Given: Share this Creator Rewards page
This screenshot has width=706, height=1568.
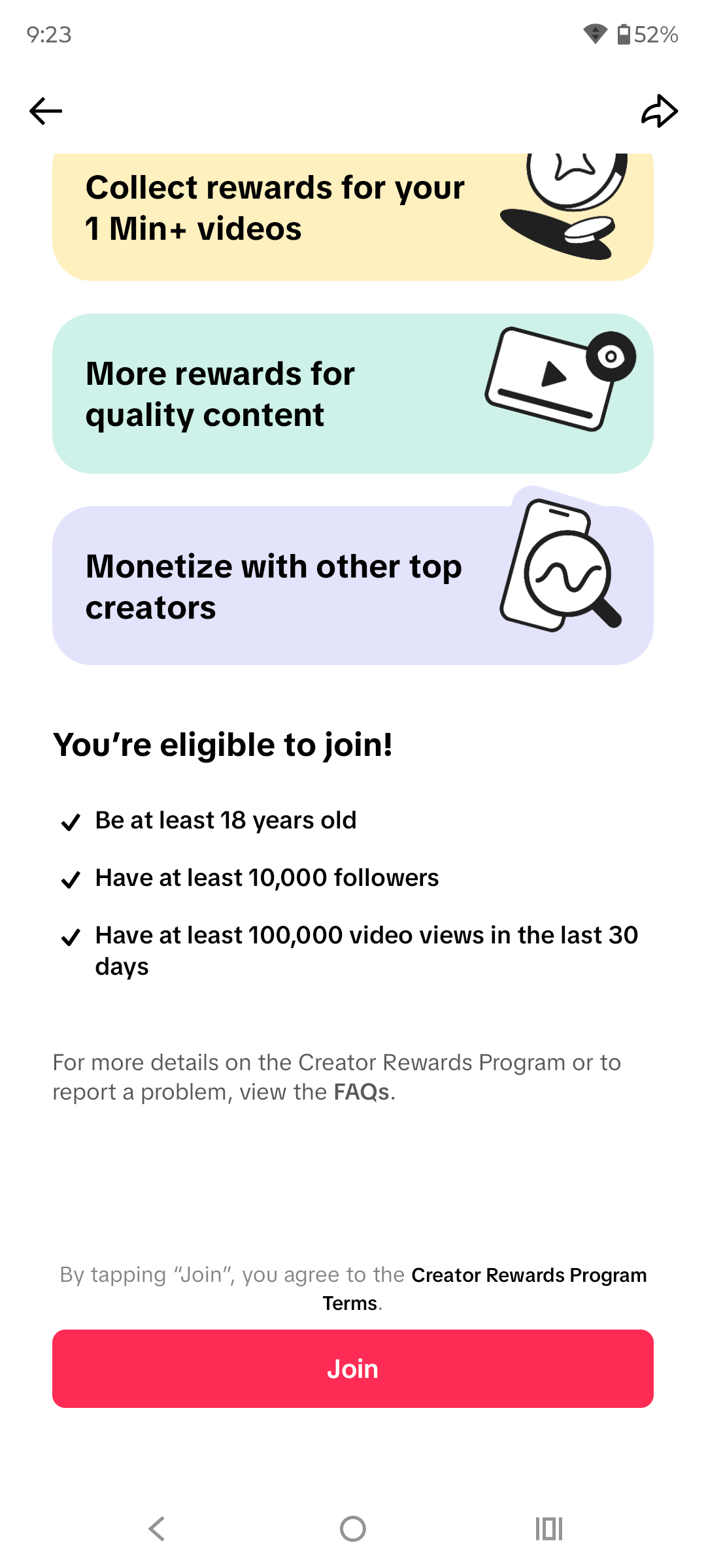Looking at the screenshot, I should pyautogui.click(x=660, y=111).
